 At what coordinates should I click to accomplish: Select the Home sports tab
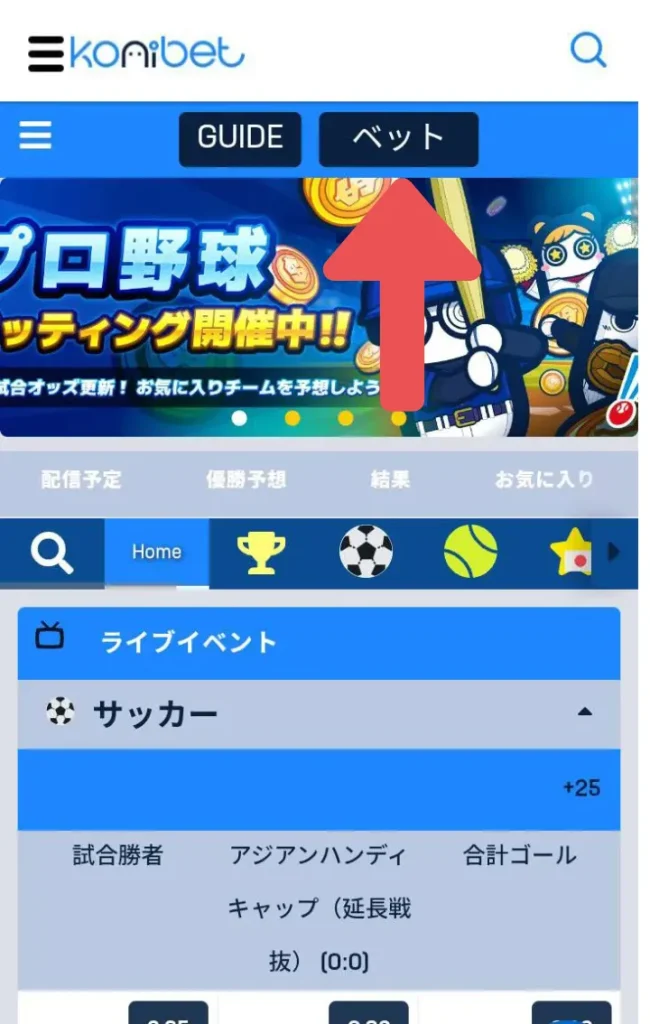coord(157,552)
